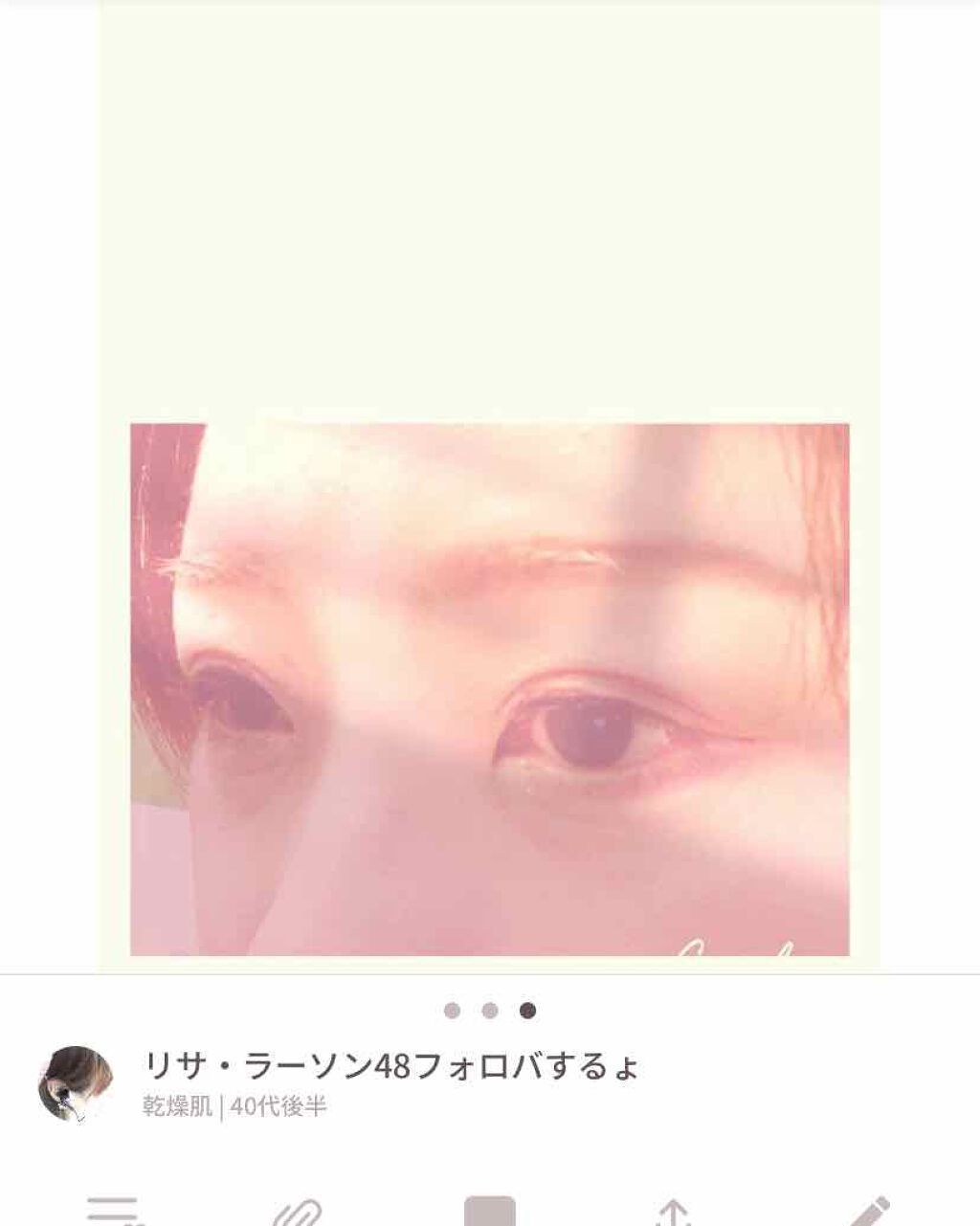Screen dimensions: 980x1226
Task: Open the list icon with three lines
Action: pos(112,1211)
